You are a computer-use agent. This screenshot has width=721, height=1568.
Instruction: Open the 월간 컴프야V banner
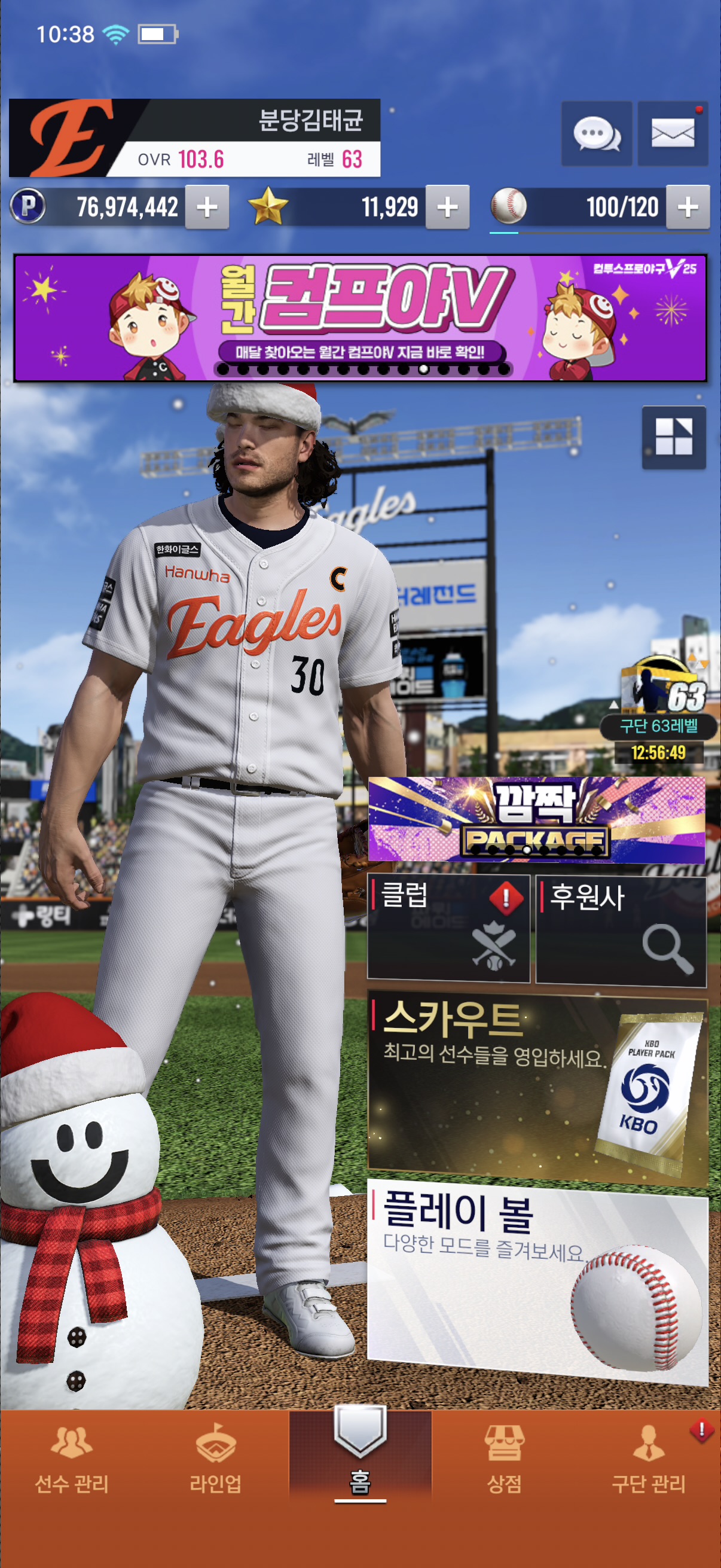tap(360, 318)
